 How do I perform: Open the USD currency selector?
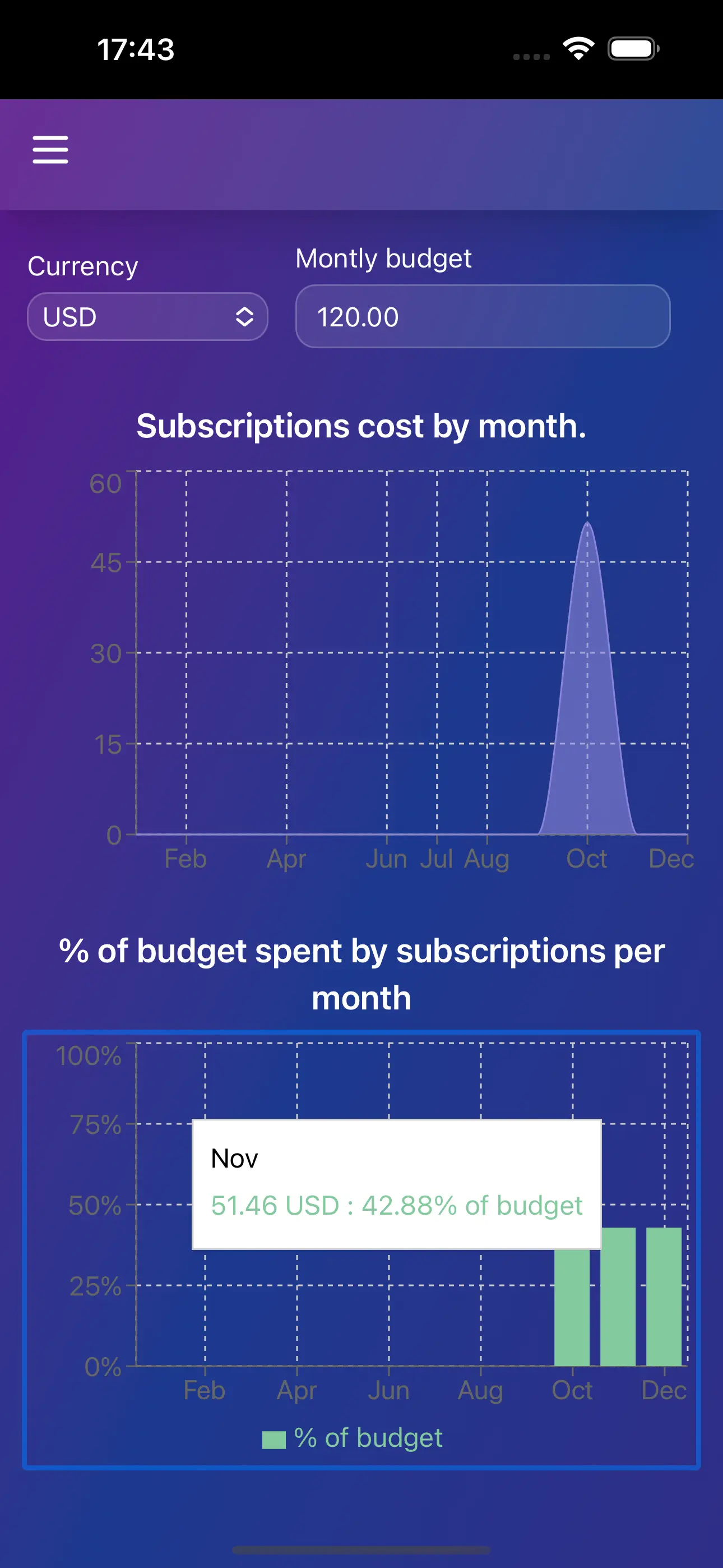pos(147,316)
